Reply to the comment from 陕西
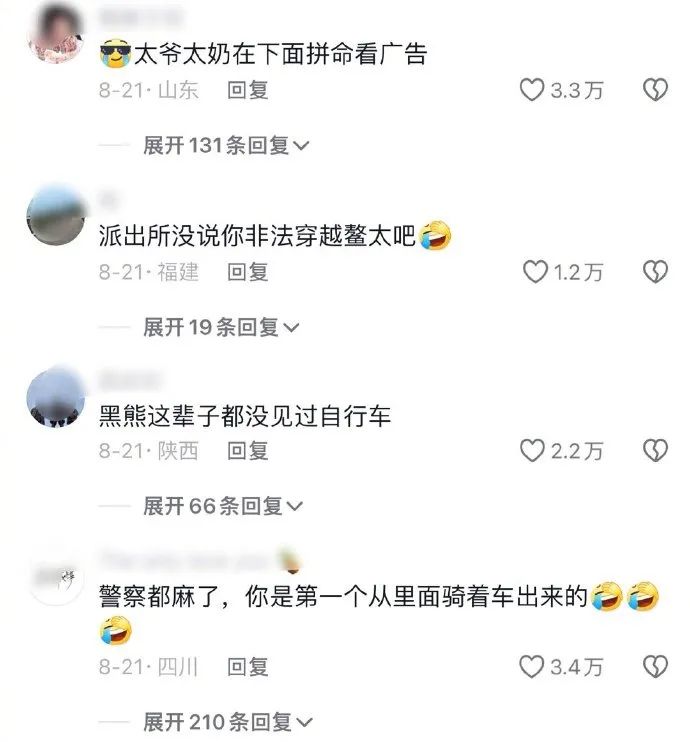 pos(248,451)
